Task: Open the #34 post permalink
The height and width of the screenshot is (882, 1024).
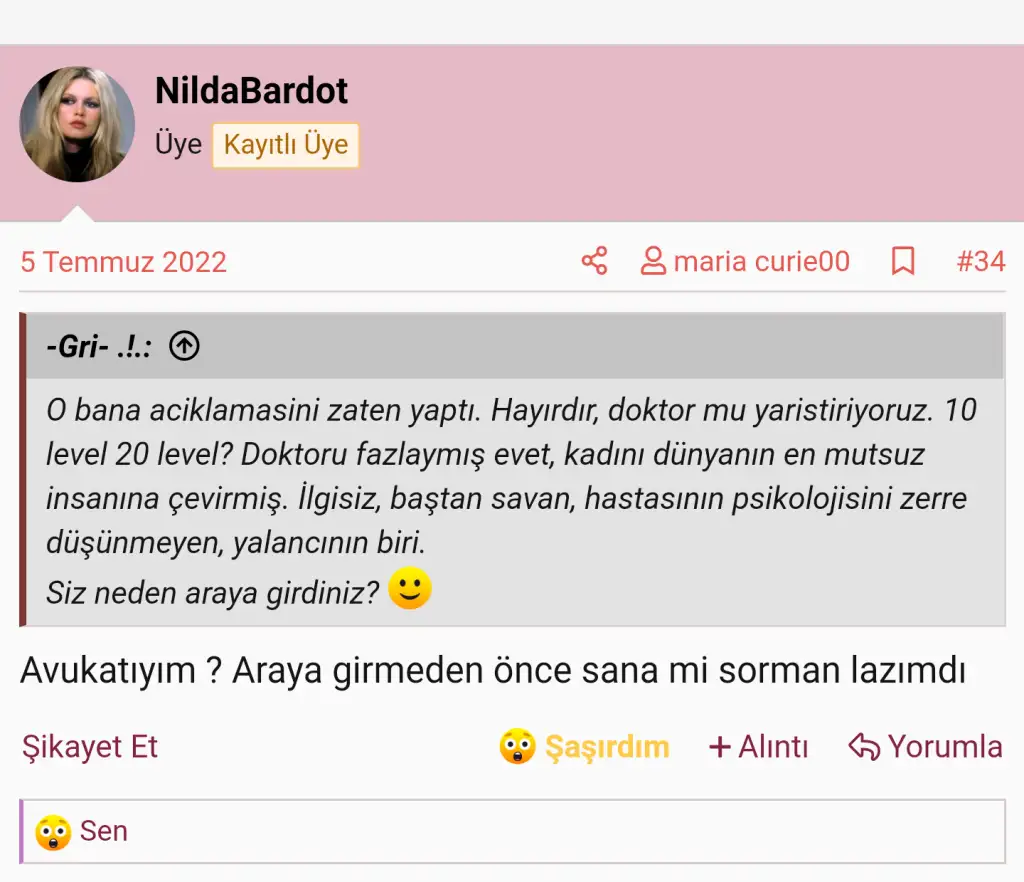Action: pyautogui.click(x=980, y=262)
